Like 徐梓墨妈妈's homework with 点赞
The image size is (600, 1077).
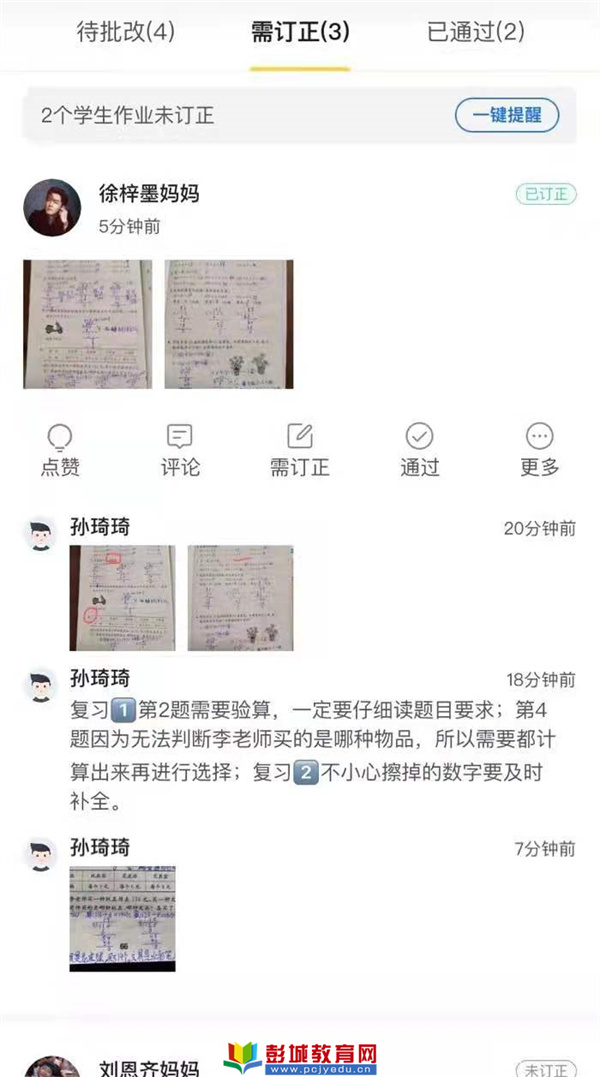(60, 449)
